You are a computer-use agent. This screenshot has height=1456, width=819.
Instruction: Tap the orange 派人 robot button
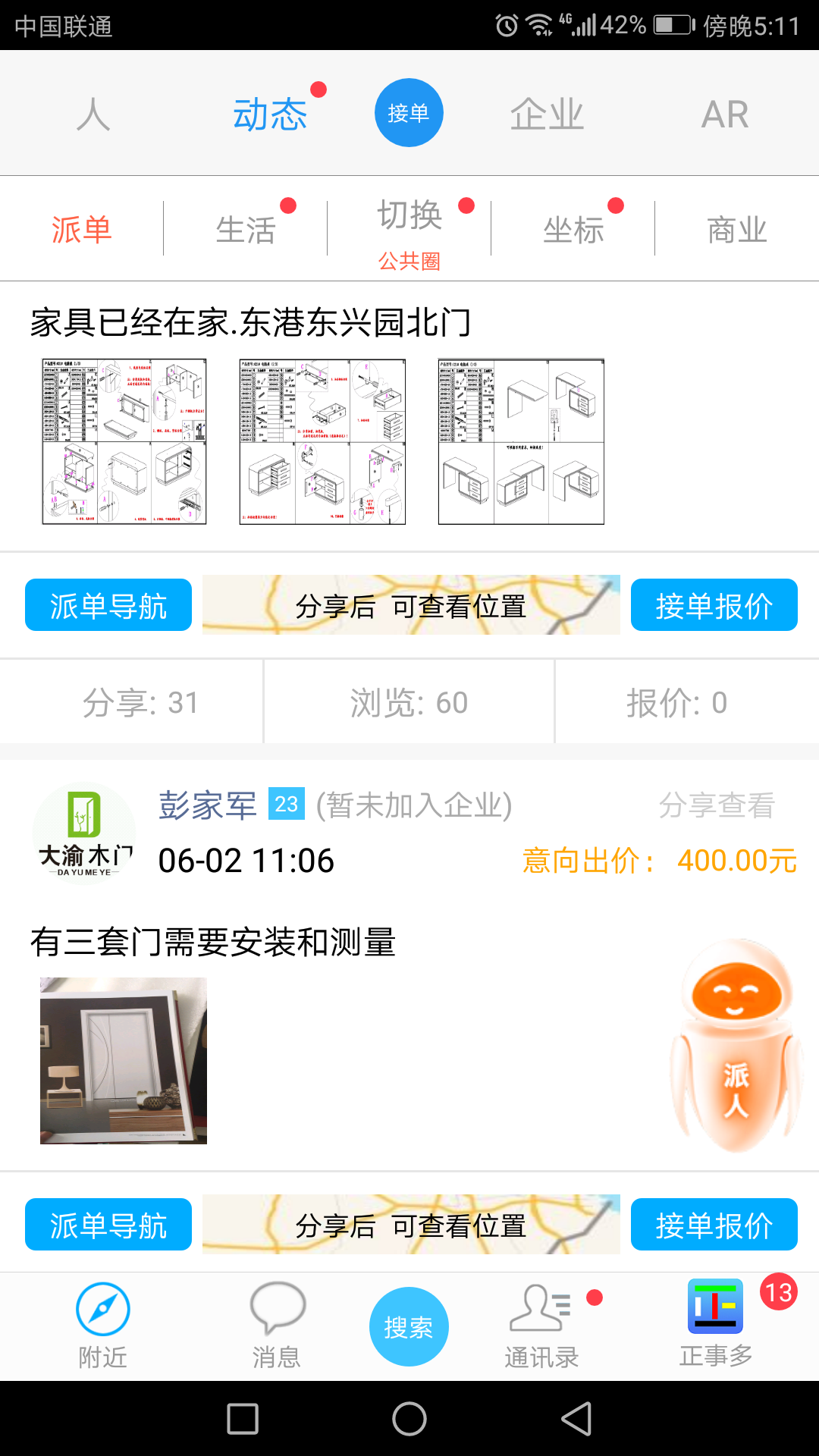pos(736,1046)
